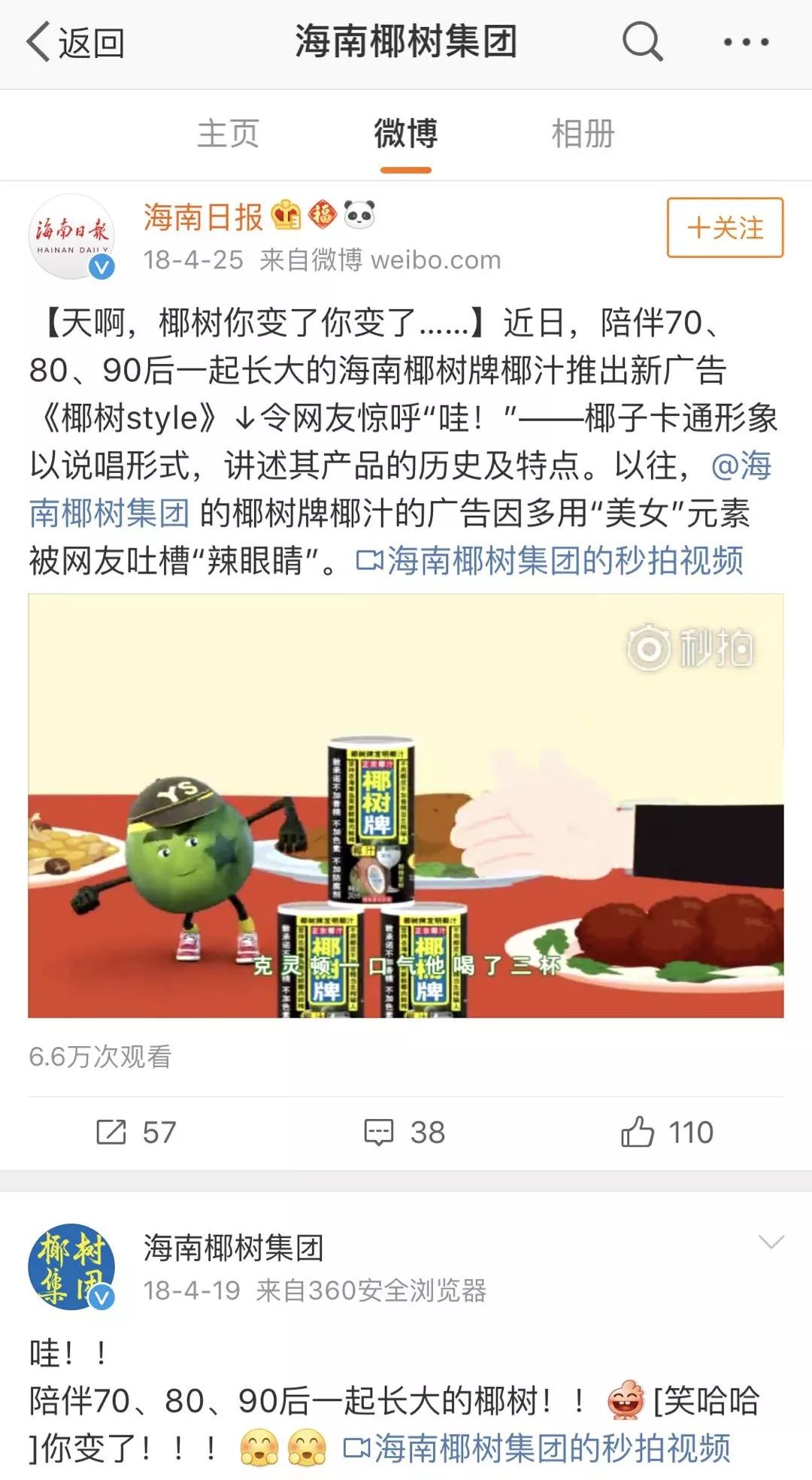Viewport: 812px width, 1480px height.
Task: Switch to the 相册 tab
Action: pos(583,135)
